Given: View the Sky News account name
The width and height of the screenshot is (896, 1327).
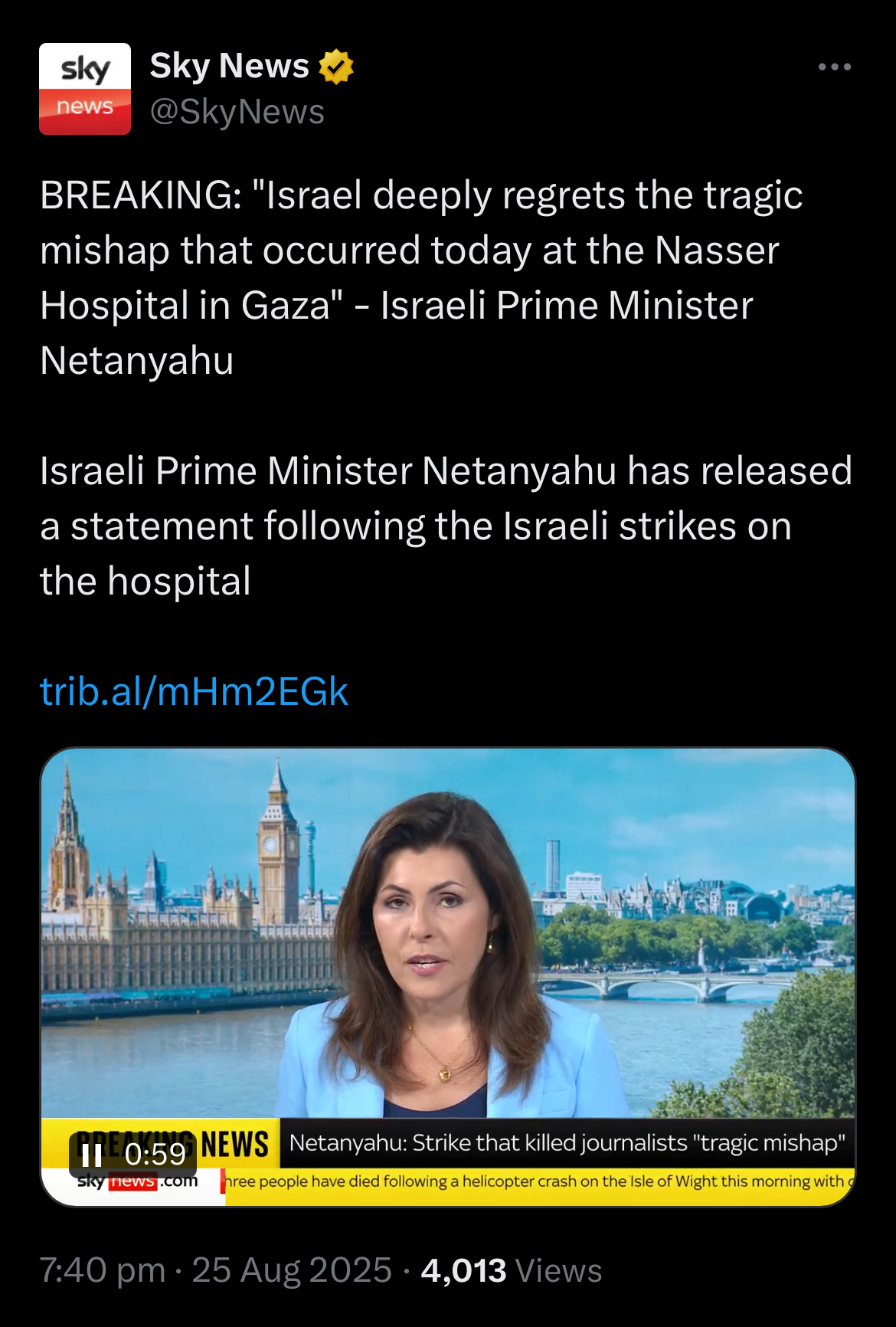Looking at the screenshot, I should 229,67.
